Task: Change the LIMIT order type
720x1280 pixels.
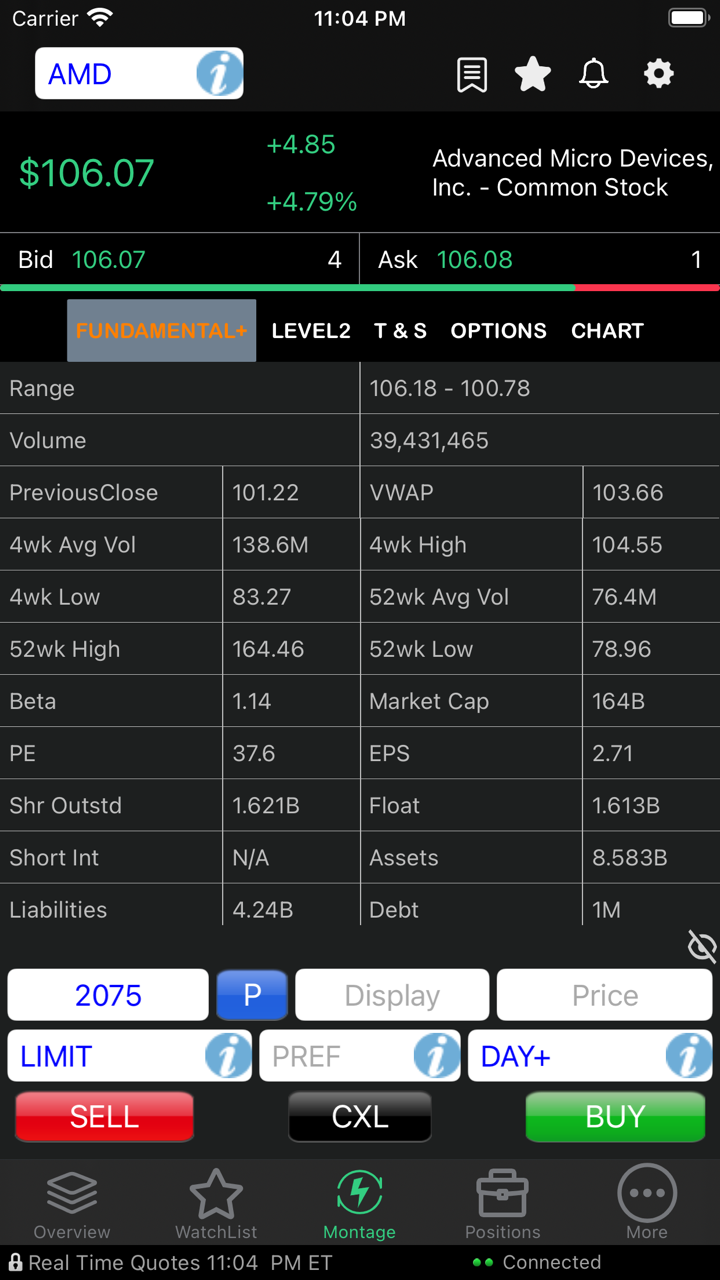Action: pyautogui.click(x=105, y=1056)
